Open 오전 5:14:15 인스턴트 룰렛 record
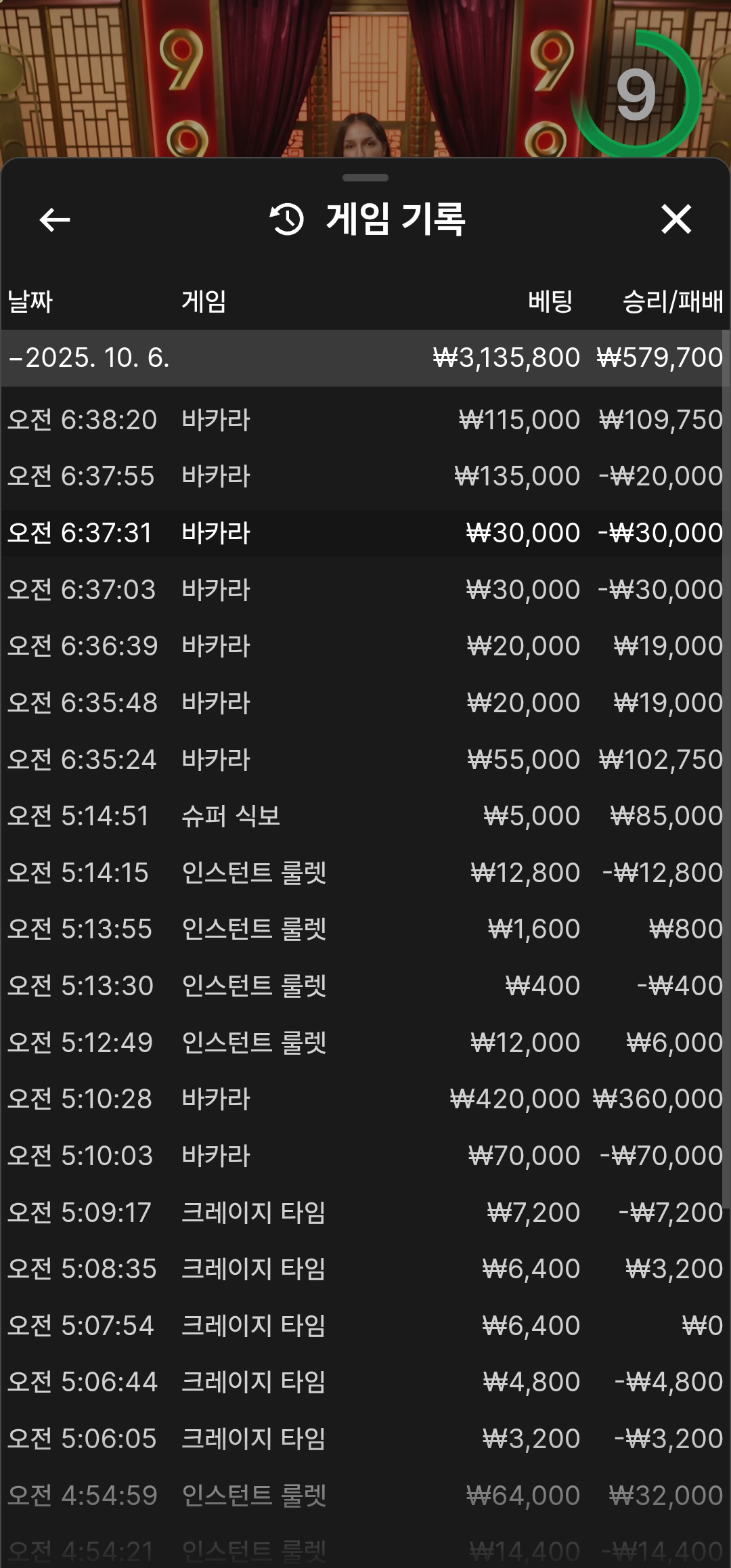The width and height of the screenshot is (731, 1568). [365, 872]
